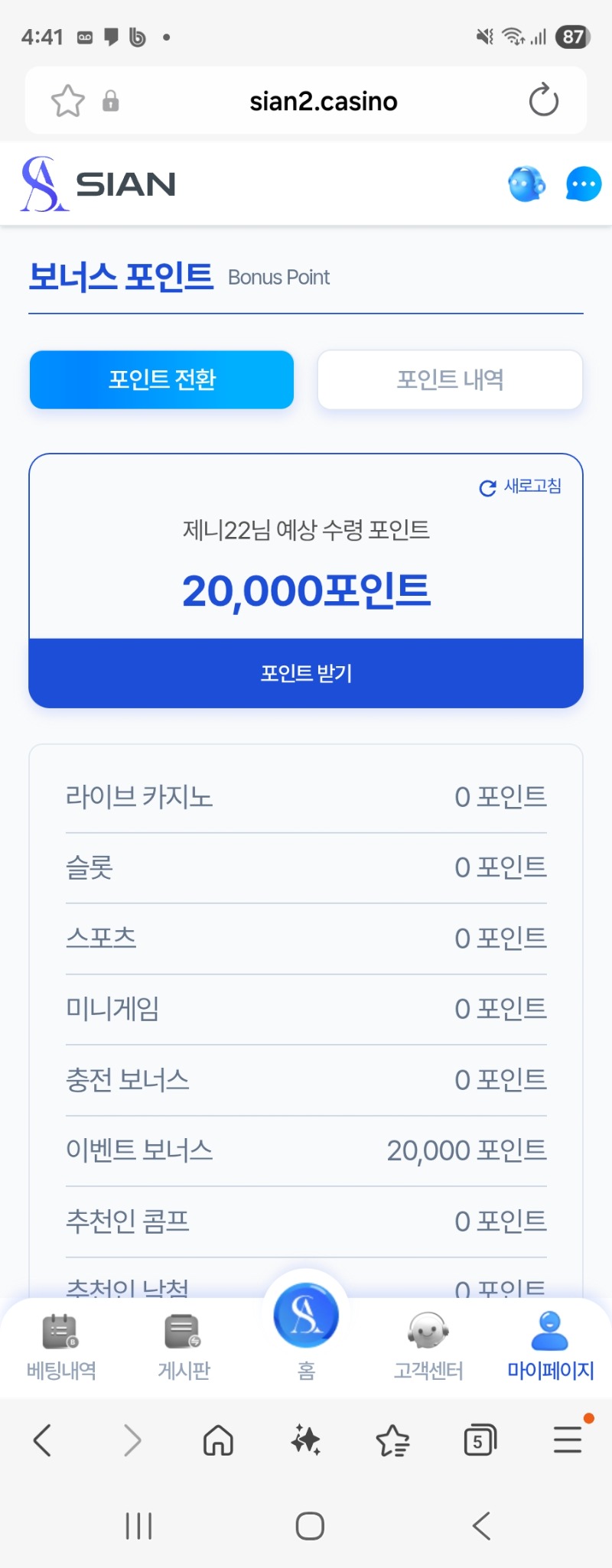The image size is (612, 1568).
Task: Switch to the 포인트 내역 tab
Action: (450, 379)
